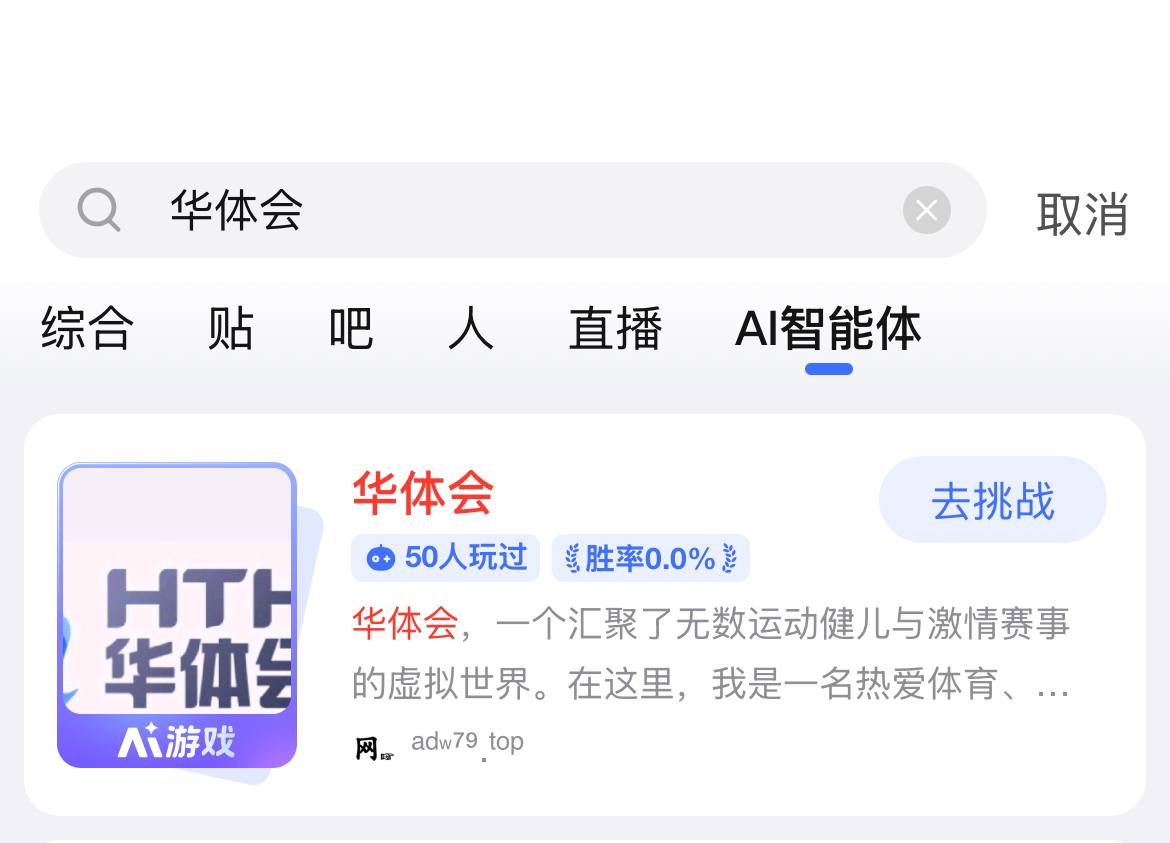Open the 华体会 AI游戏 result card
1170x843 pixels.
coord(585,615)
